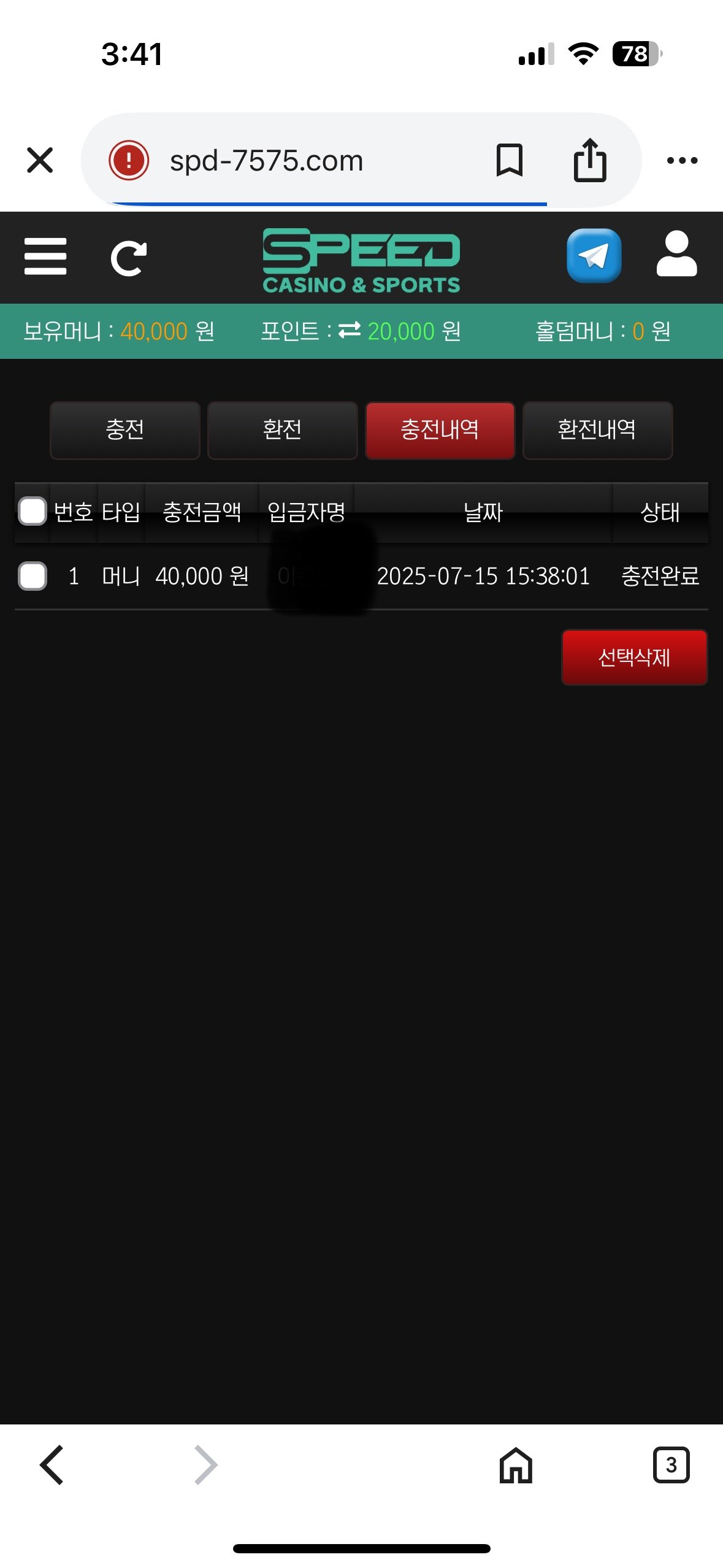Convert points using the swap arrows

(x=350, y=331)
